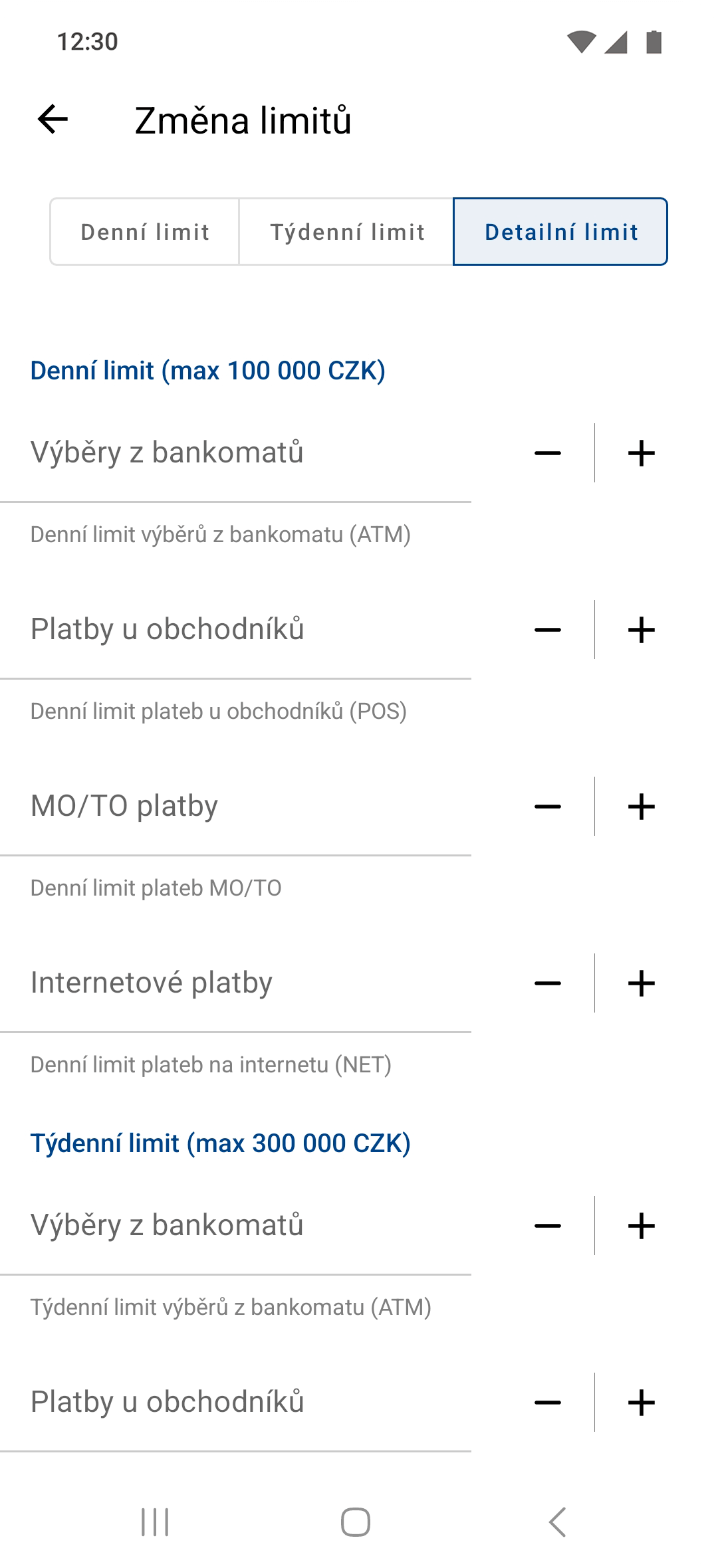Image resolution: width=718 pixels, height=1568 pixels.
Task: Increase the MO/TO platby limit
Action: 642,807
